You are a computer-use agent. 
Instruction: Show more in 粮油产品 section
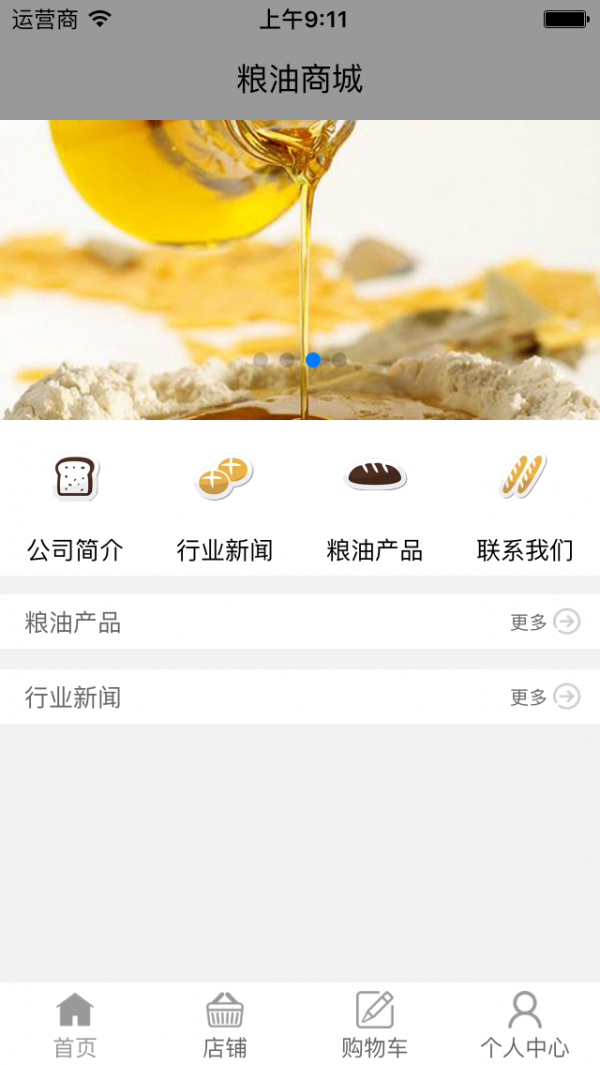[x=545, y=622]
